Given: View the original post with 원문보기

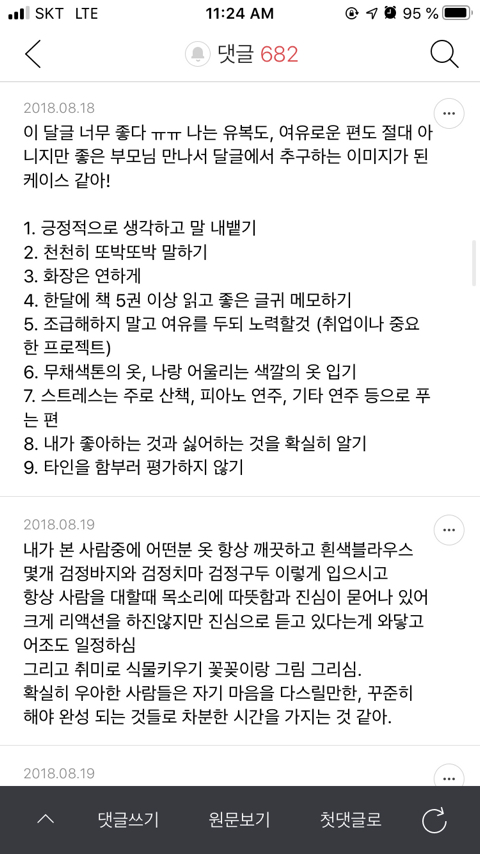Looking at the screenshot, I should click(239, 819).
